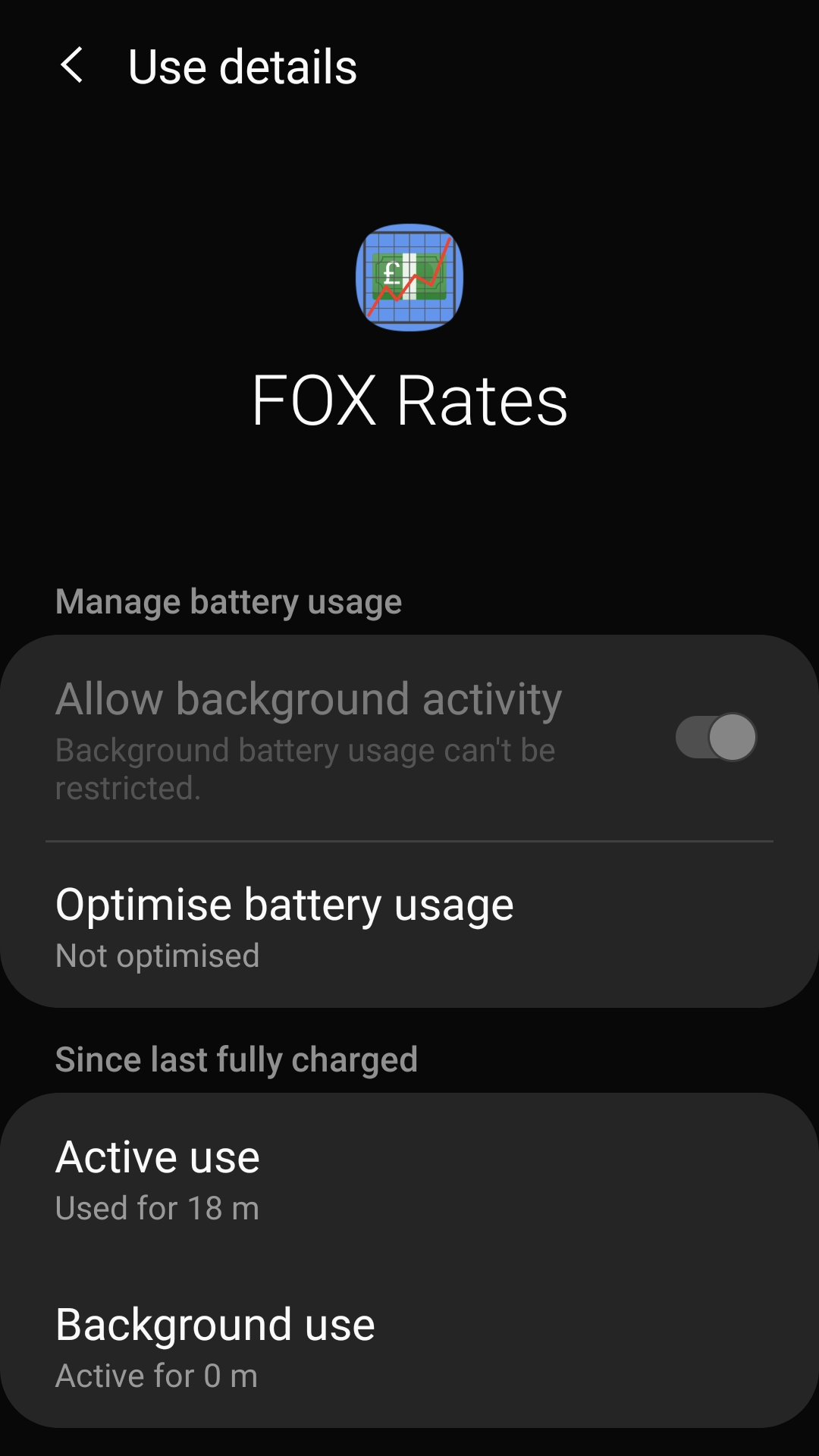The image size is (819, 1456).
Task: Toggle the Allow background activity switch
Action: [715, 737]
